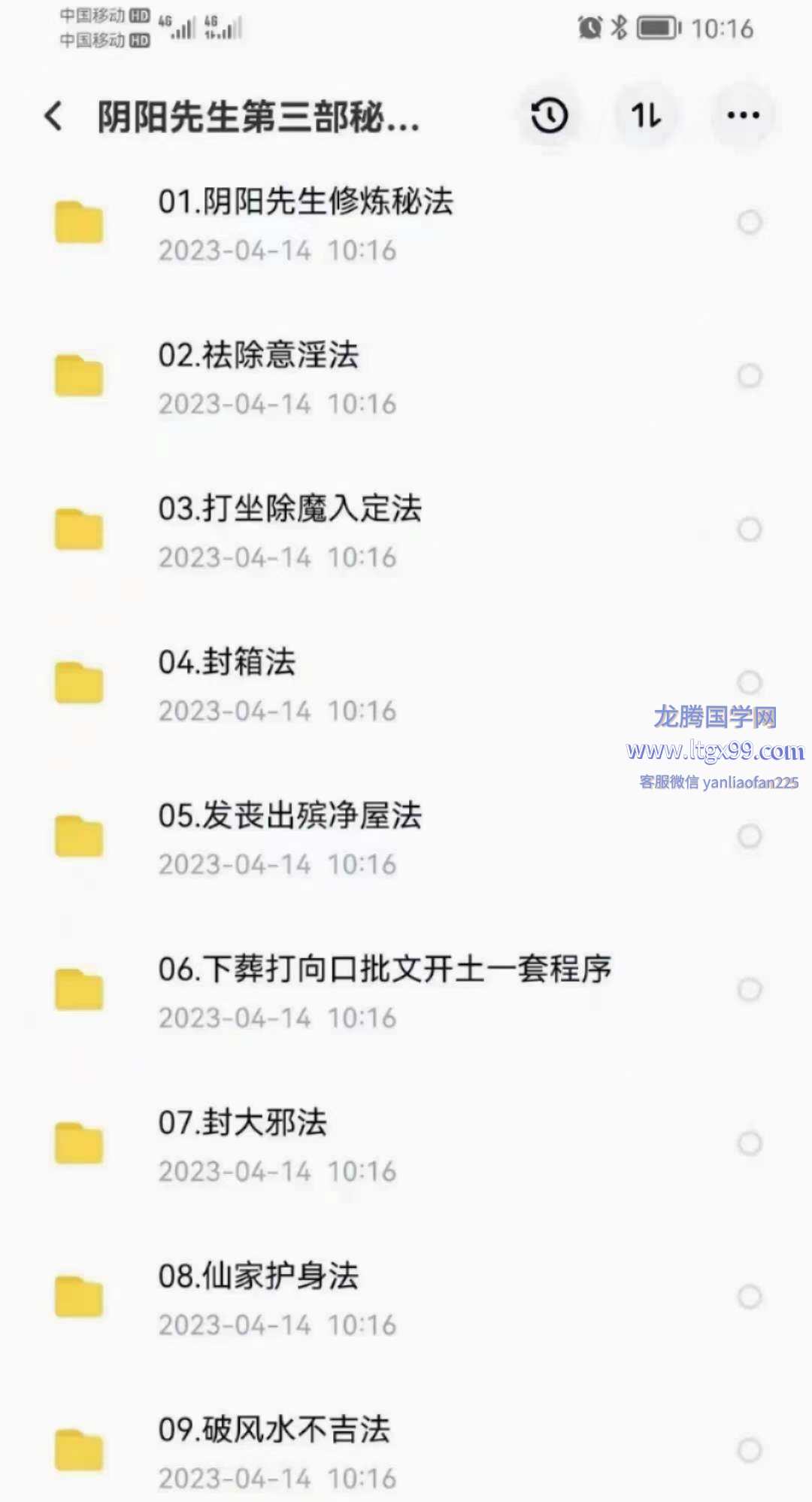Go back using the top-left arrow
Screen dimensions: 812x1502
coord(53,116)
